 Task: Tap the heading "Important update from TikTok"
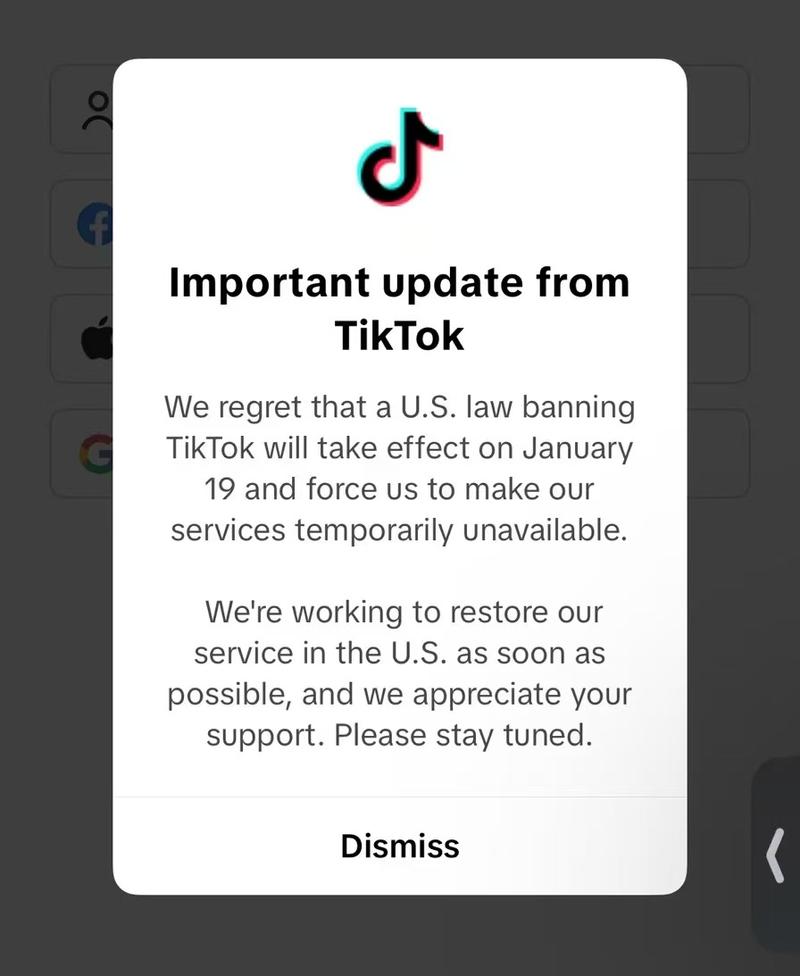pyautogui.click(x=399, y=308)
